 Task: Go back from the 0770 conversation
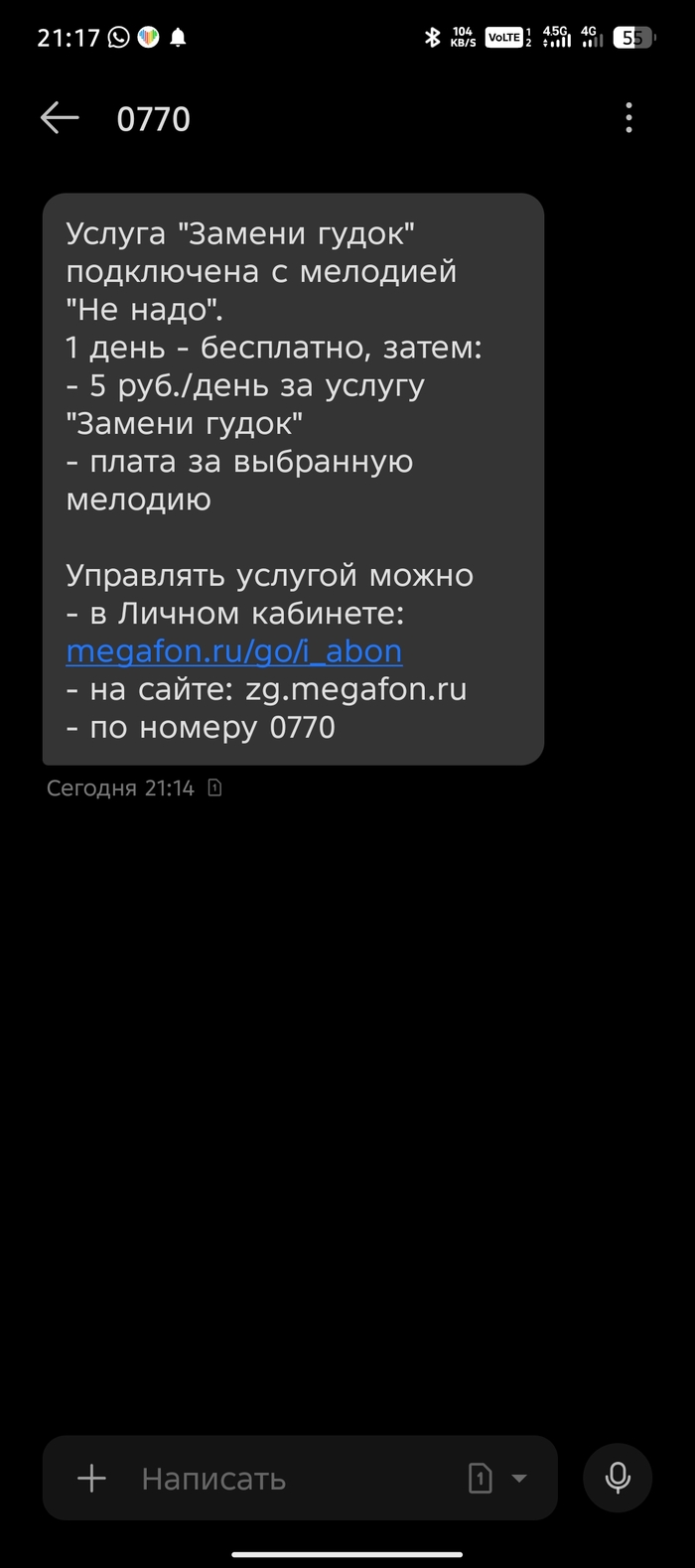[x=60, y=119]
